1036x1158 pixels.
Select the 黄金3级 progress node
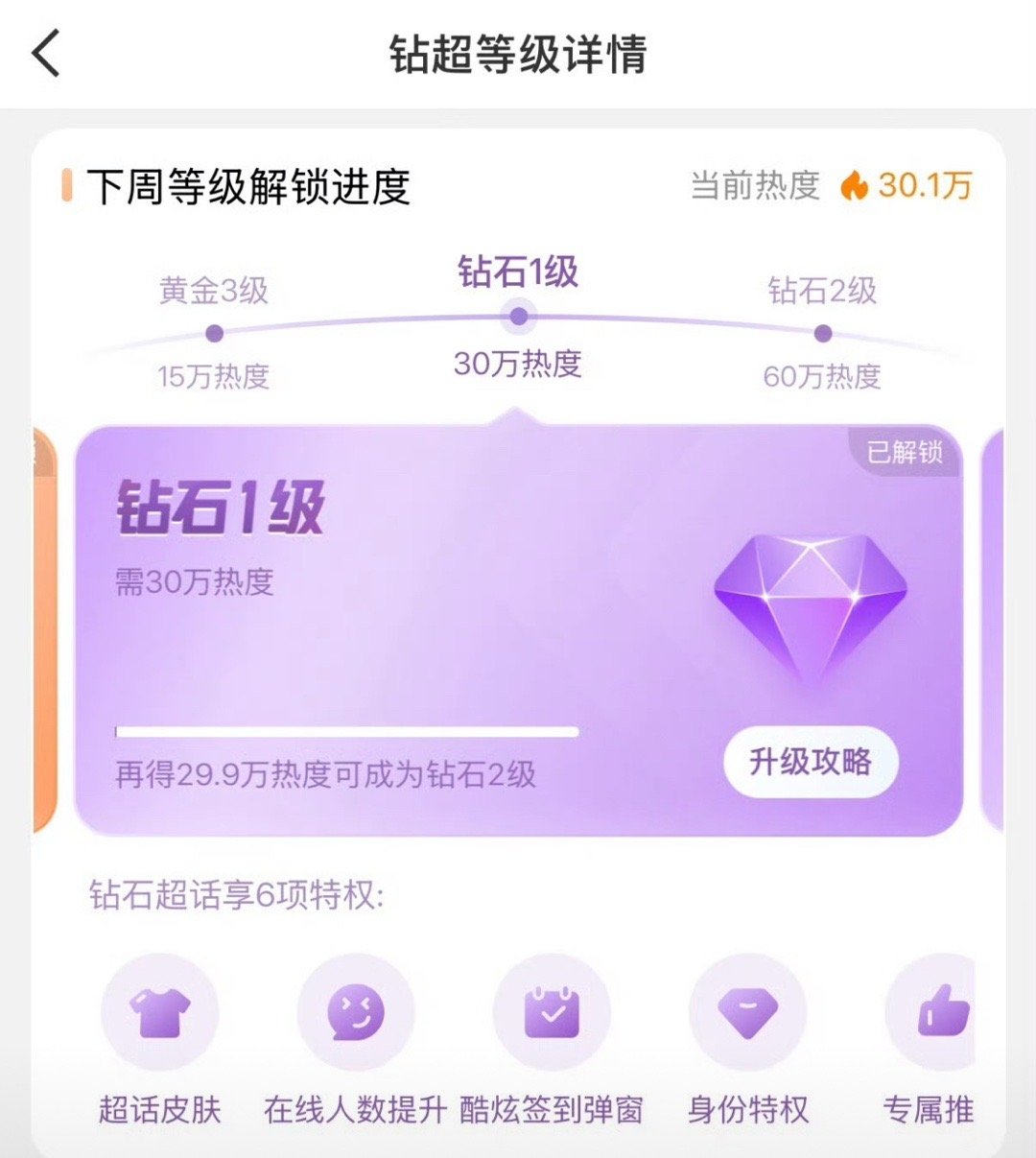(213, 333)
